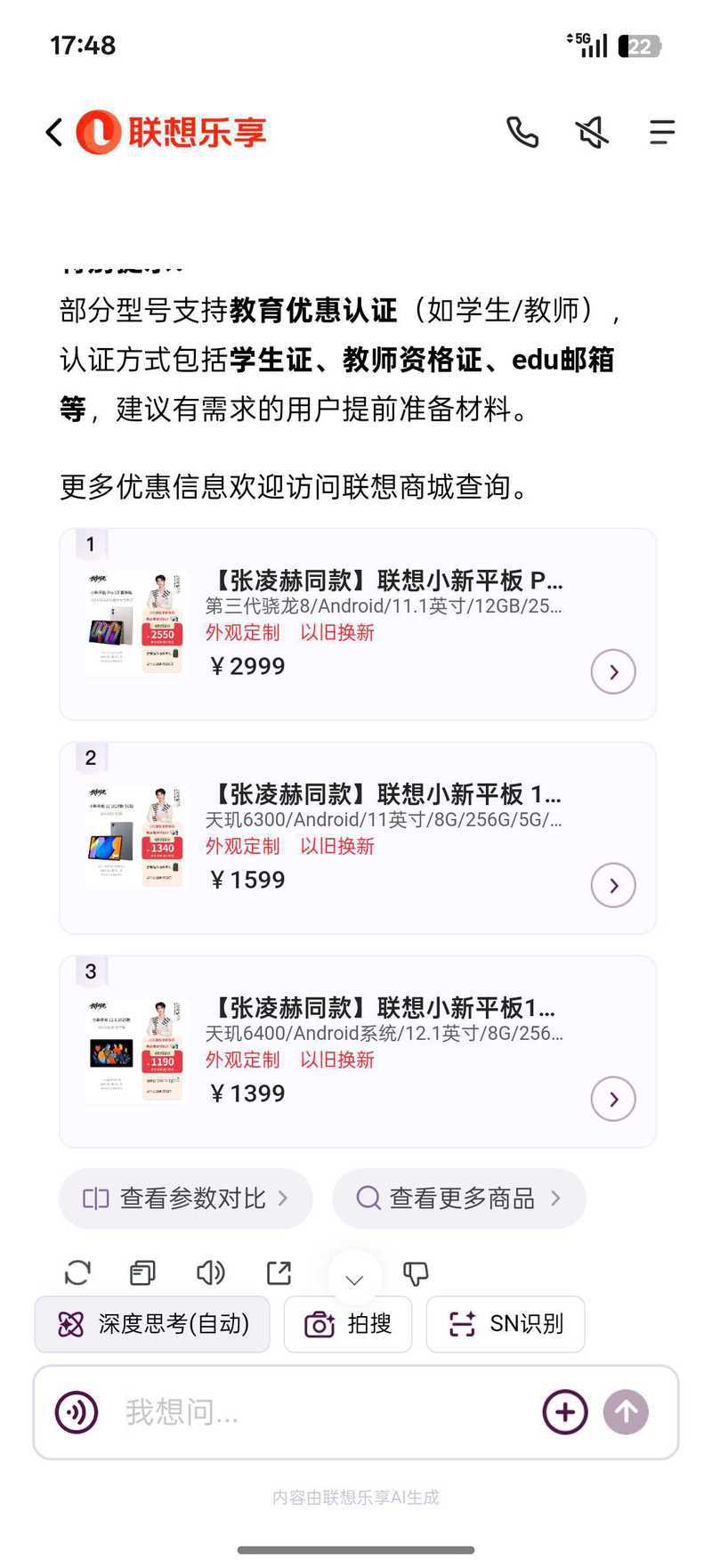Tap the 我想问 message input field
Screen dimensions: 712x1568
[x=320, y=1412]
